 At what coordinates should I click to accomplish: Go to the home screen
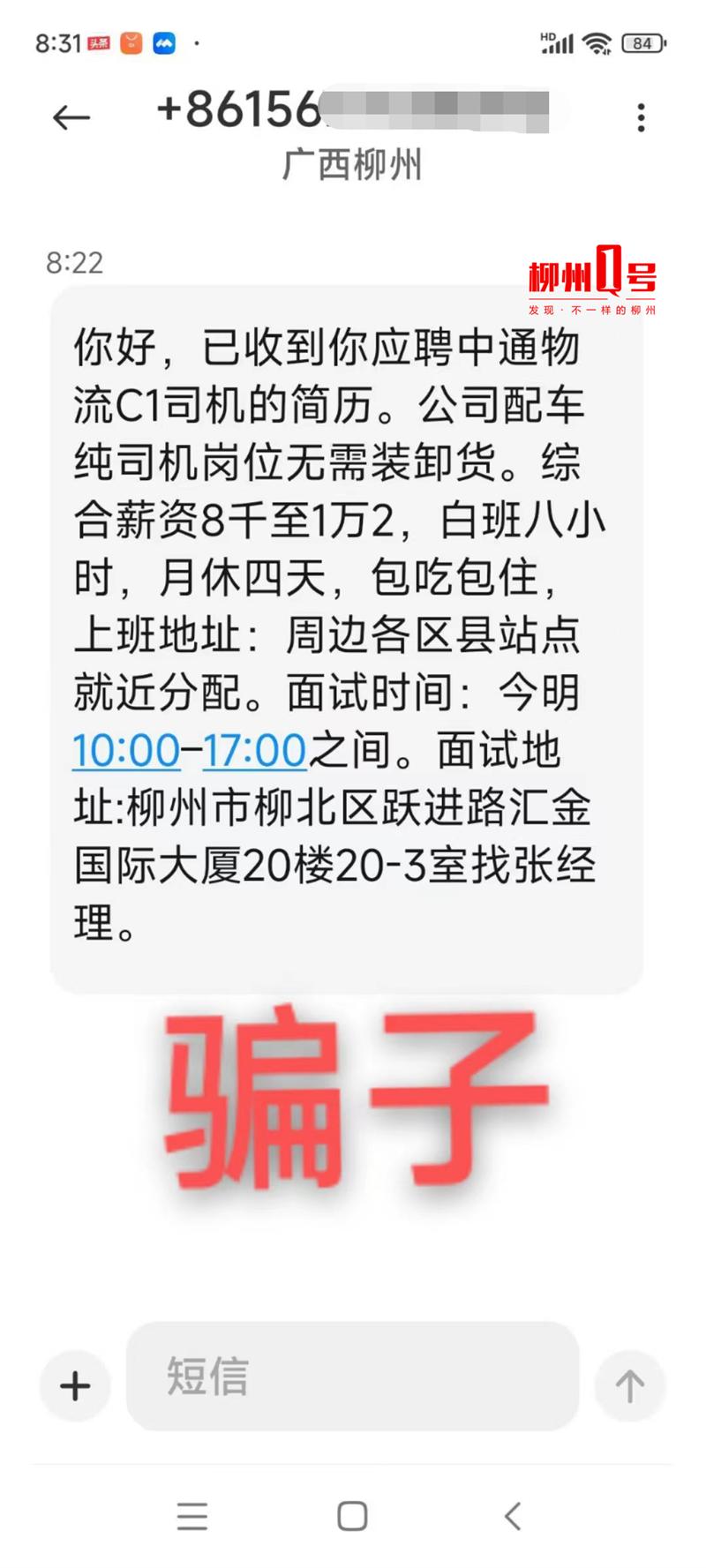point(352,1516)
